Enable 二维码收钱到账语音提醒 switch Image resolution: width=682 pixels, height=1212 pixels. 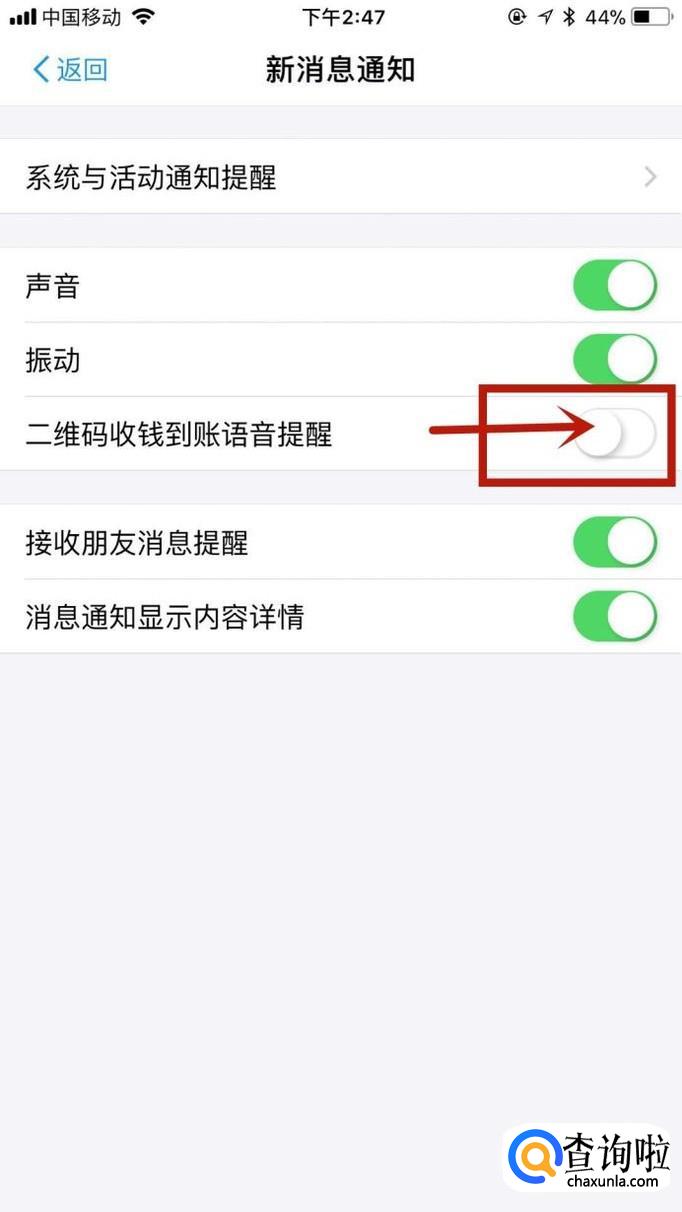coord(614,434)
